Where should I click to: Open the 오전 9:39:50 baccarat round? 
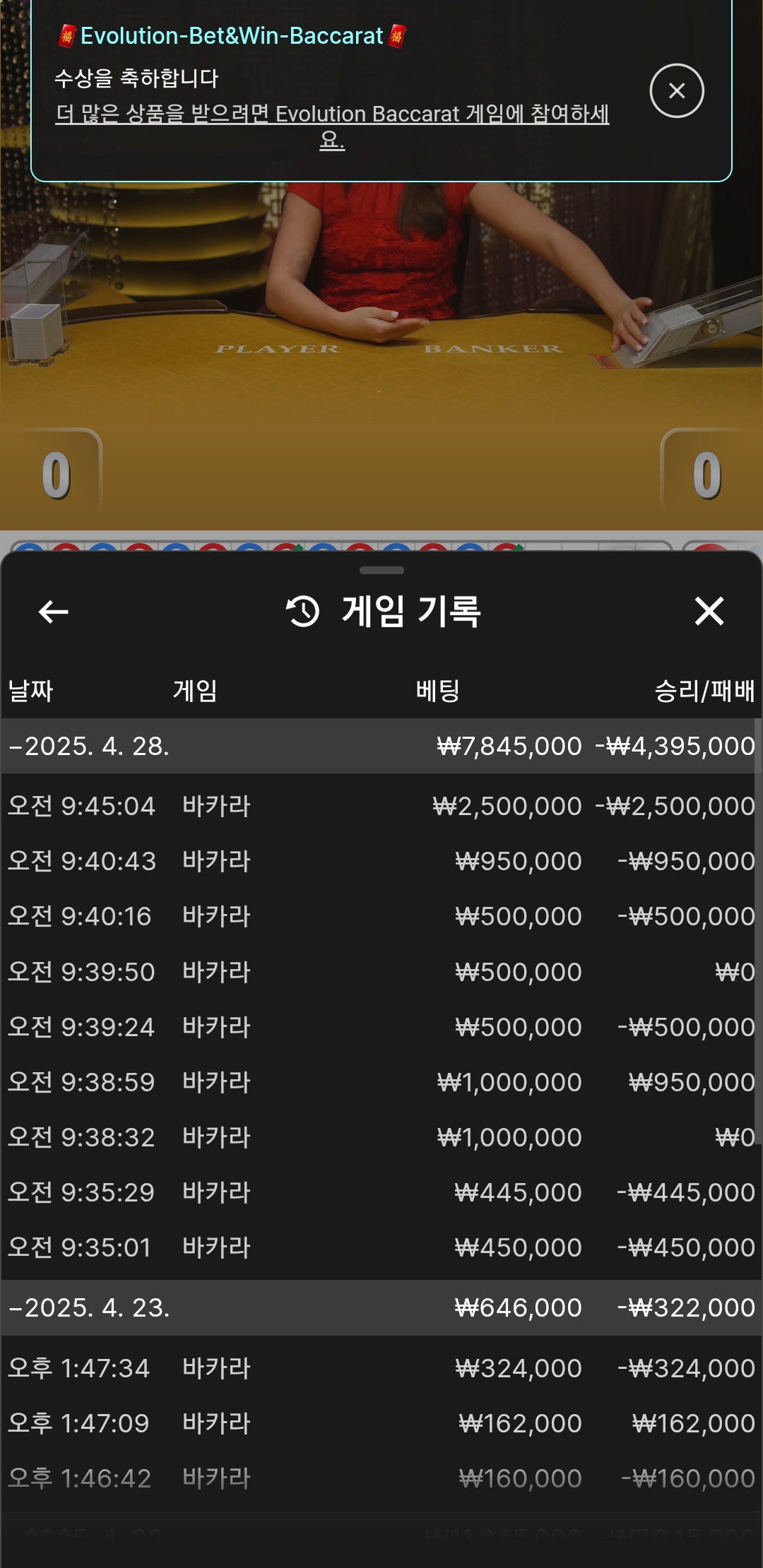pos(381,972)
